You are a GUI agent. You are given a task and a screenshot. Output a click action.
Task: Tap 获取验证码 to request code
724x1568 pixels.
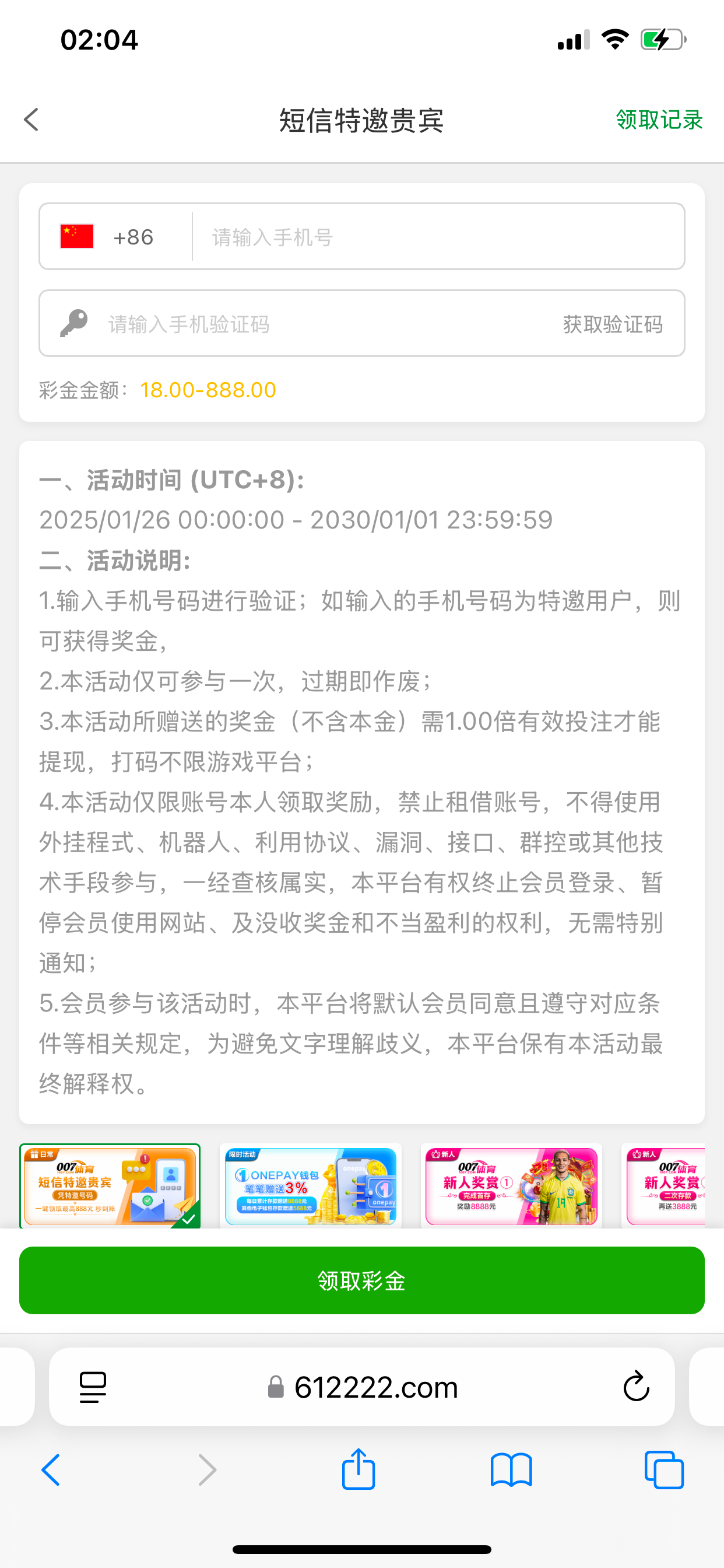[x=612, y=324]
